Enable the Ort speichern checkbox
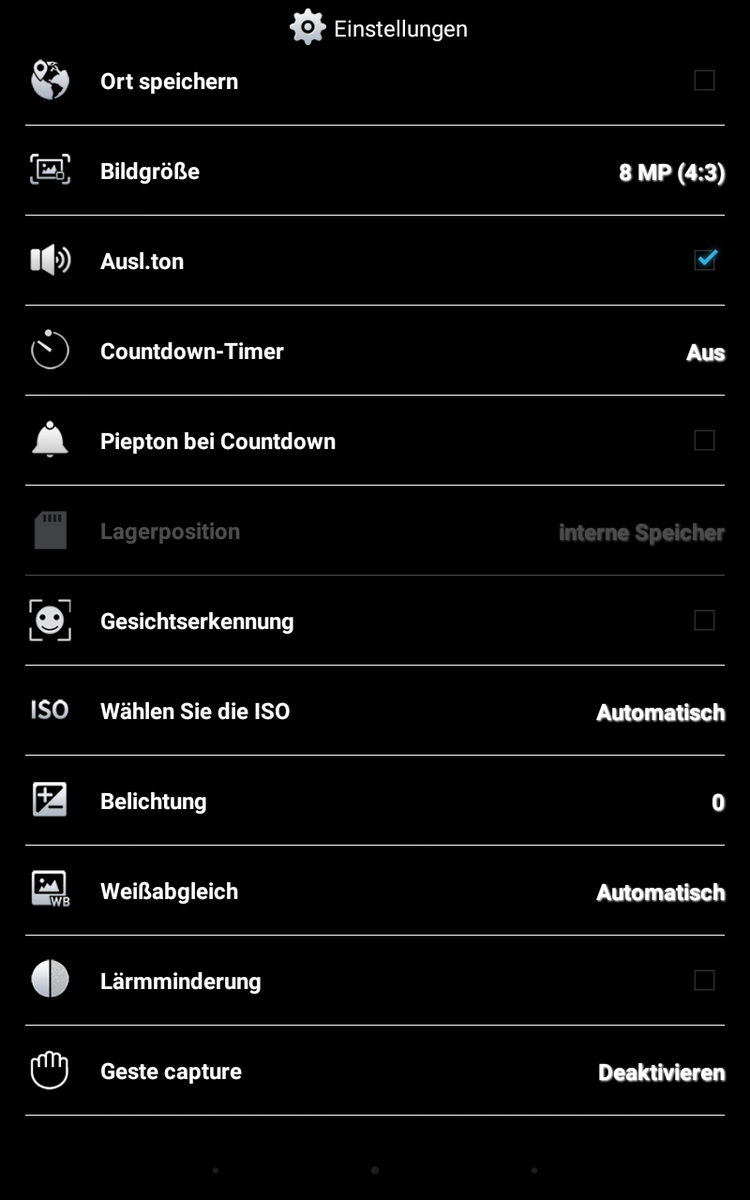Image resolution: width=750 pixels, height=1200 pixels. (704, 81)
